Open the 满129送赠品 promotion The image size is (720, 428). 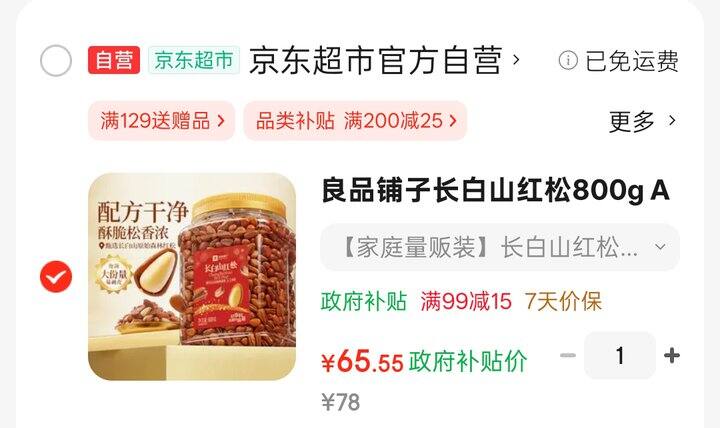(x=162, y=121)
